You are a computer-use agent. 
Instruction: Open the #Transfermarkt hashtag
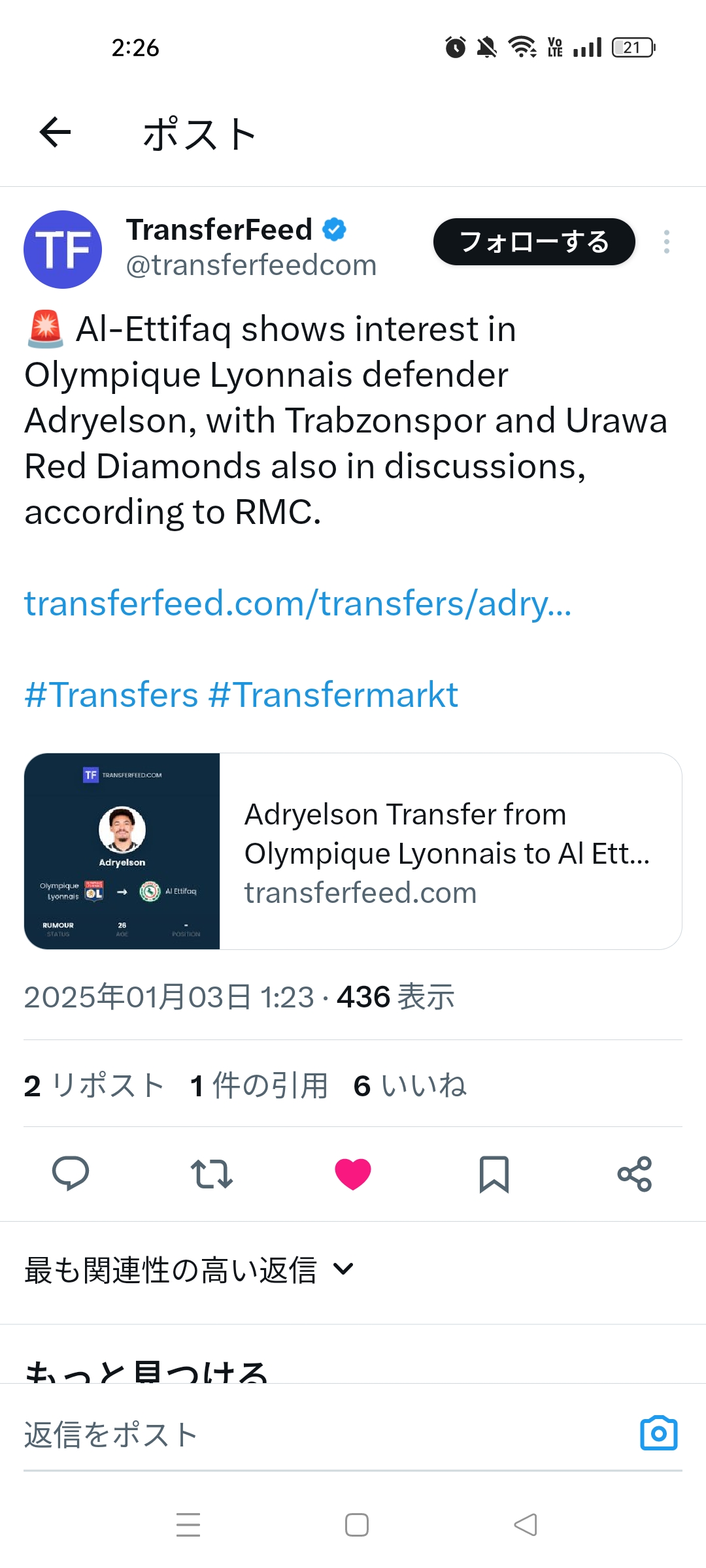coord(333,694)
